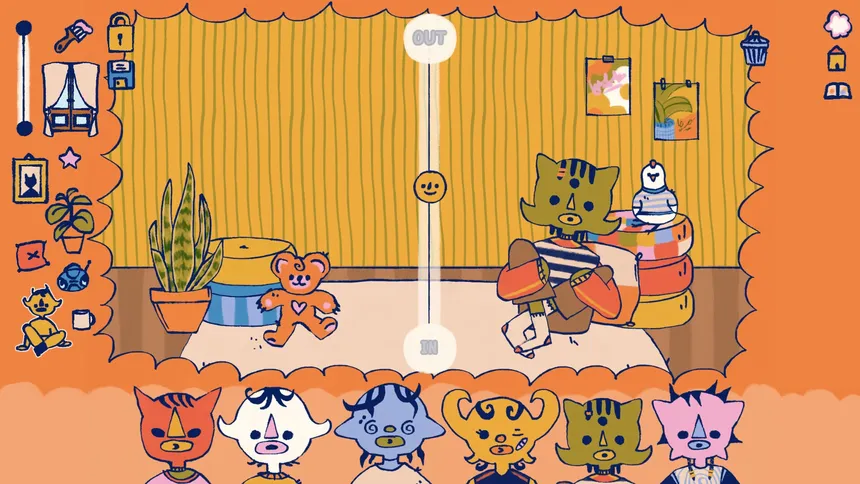Open the potted plant category
The width and height of the screenshot is (860, 484).
tap(71, 219)
